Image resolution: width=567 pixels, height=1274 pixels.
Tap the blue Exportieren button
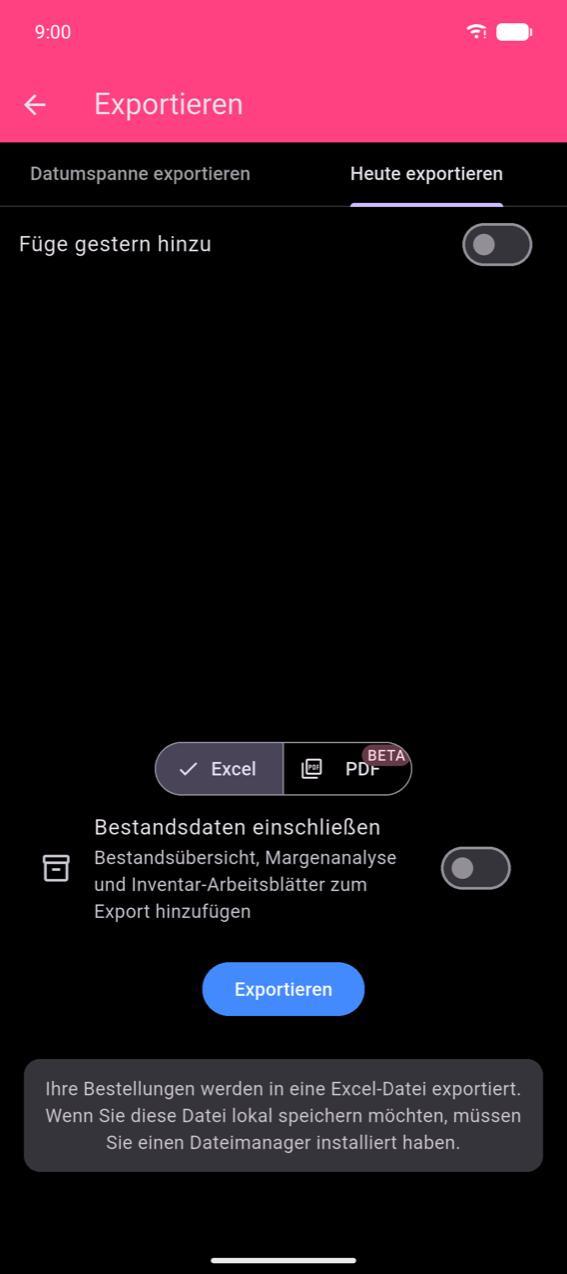[x=283, y=989]
